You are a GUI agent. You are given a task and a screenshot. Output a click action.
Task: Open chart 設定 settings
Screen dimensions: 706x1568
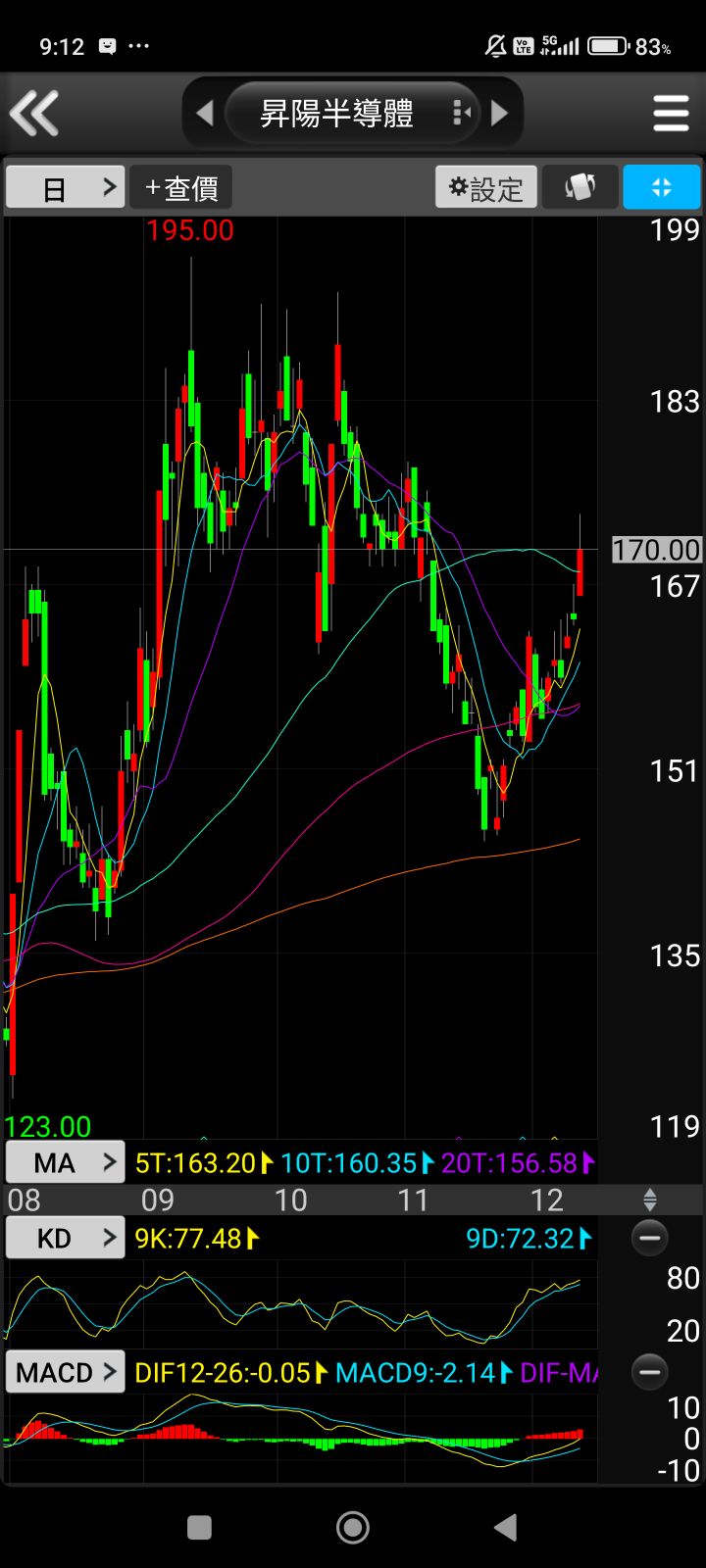coord(486,187)
